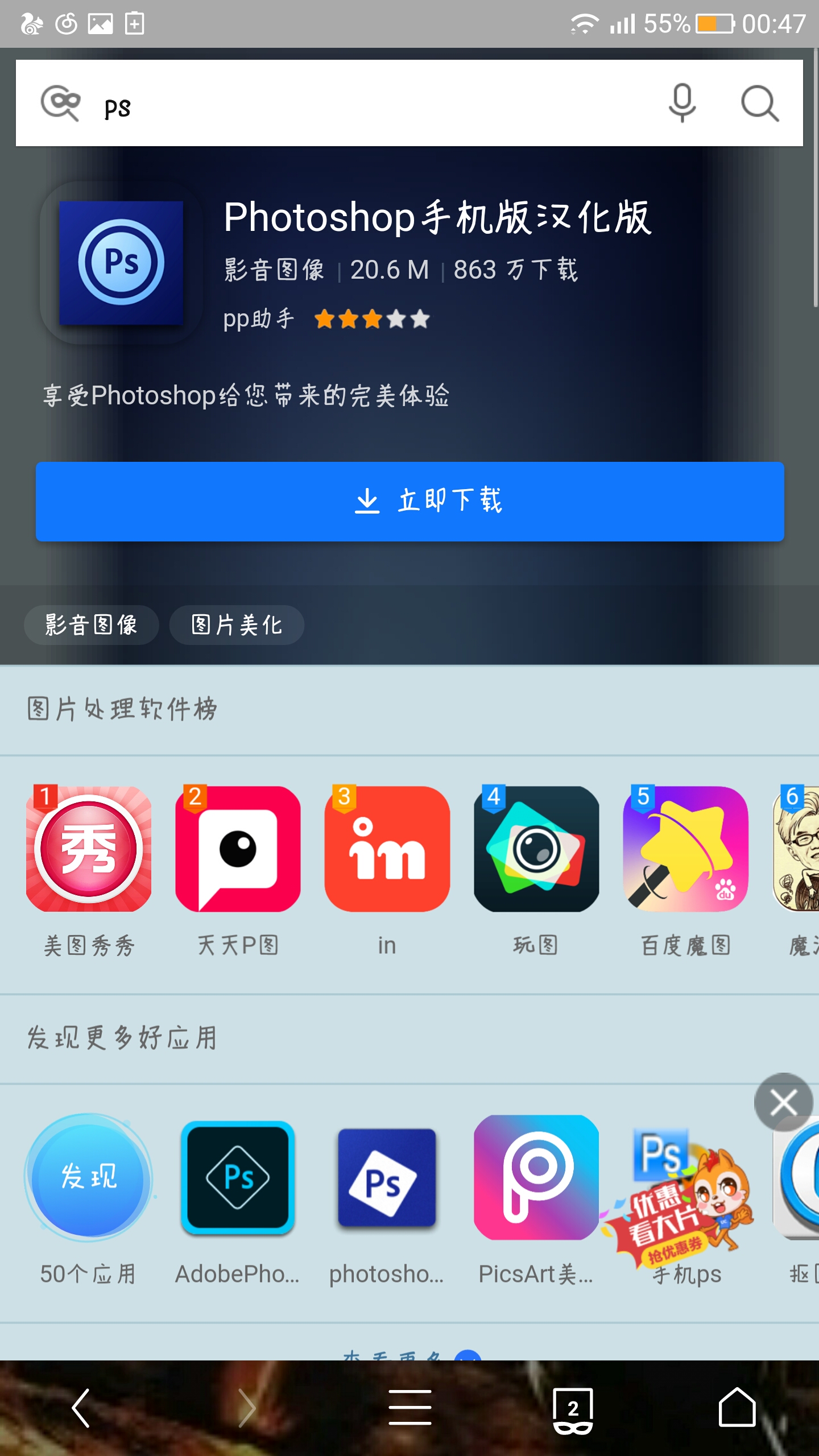Open the Photoshop手机版汉化版 app icon
The image size is (819, 1456).
121,263
